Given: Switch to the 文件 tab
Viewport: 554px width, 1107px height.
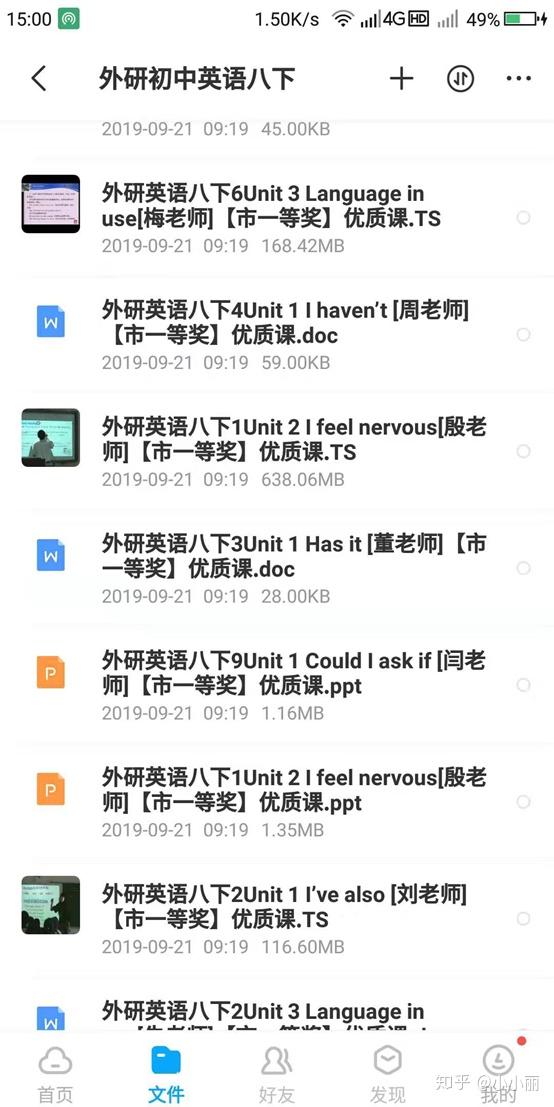Looking at the screenshot, I should 166,1074.
